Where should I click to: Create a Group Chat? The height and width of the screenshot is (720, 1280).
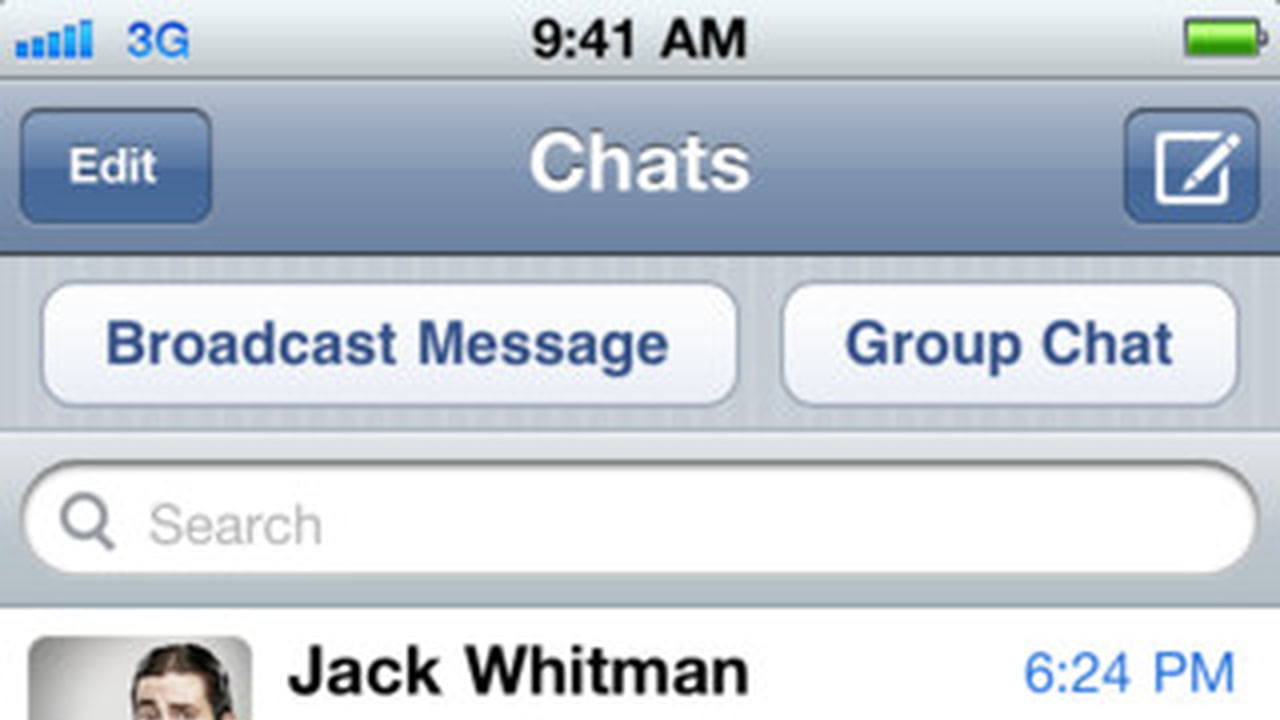click(1008, 345)
